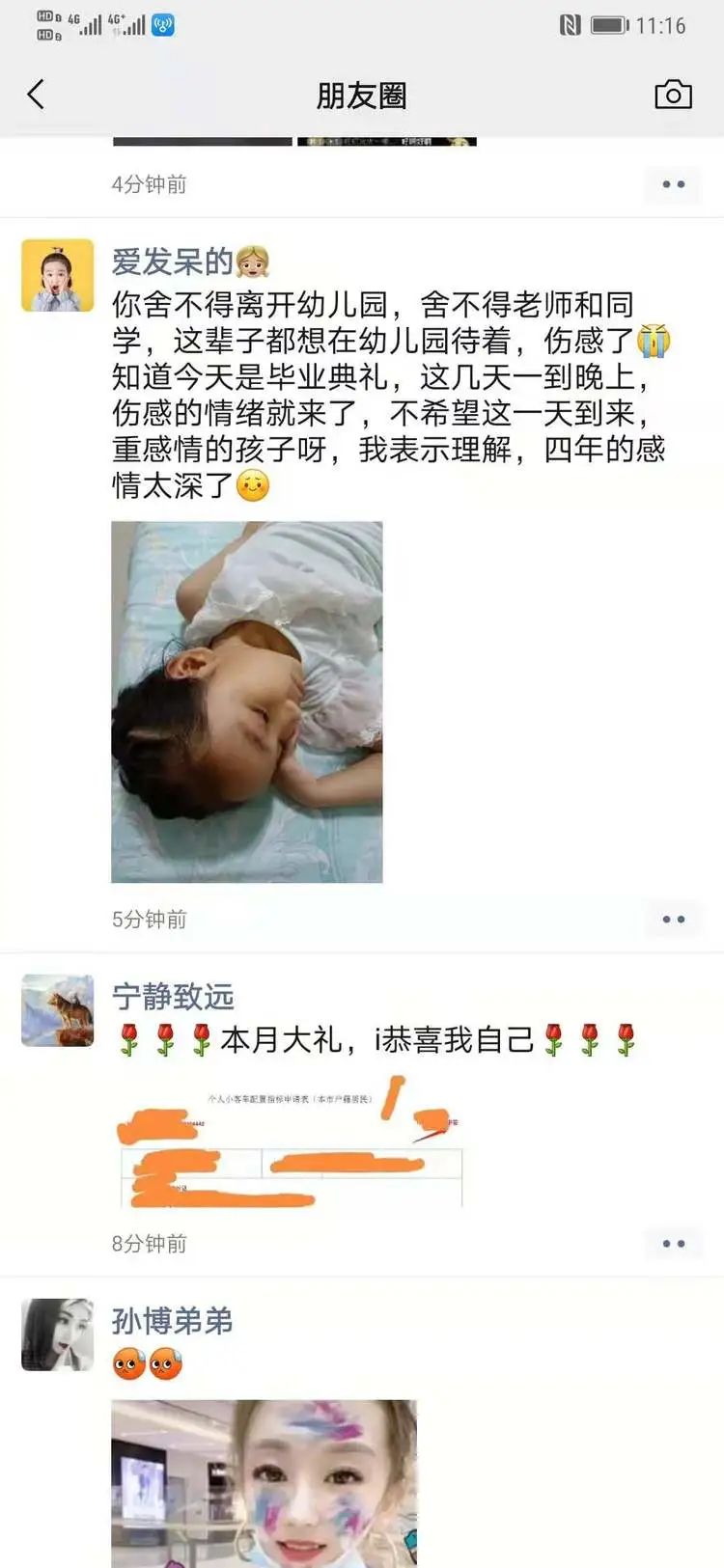View 孙博弟弟's painted-face photo in full
This screenshot has width=724, height=1568.
click(x=265, y=1484)
